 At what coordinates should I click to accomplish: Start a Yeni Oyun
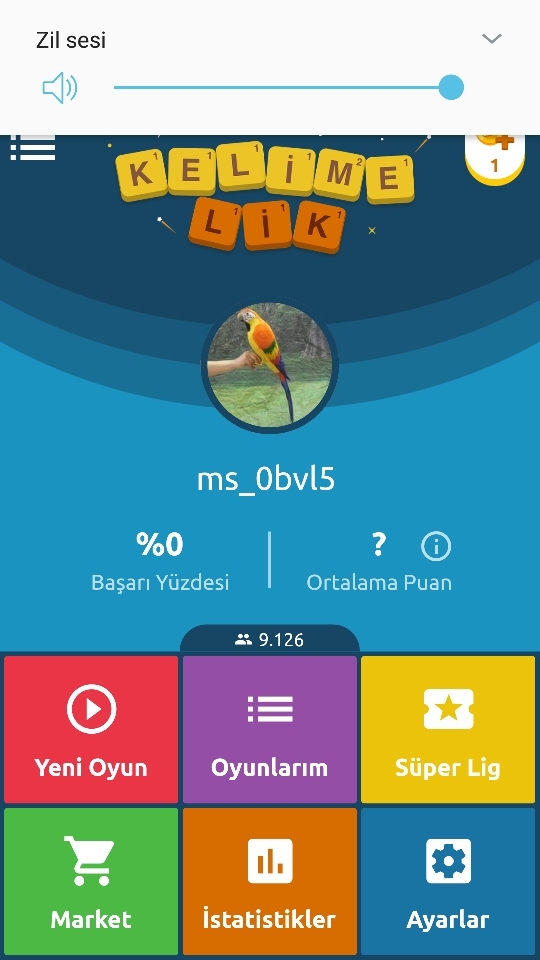click(91, 729)
